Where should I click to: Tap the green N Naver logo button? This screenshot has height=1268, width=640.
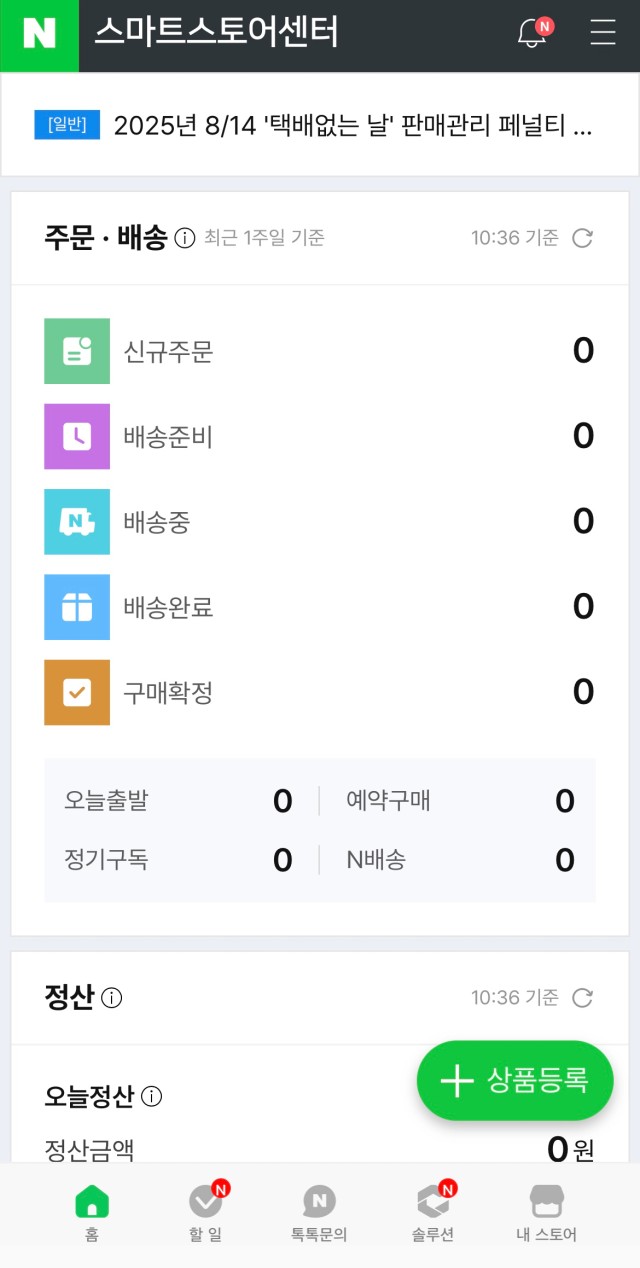click(39, 34)
